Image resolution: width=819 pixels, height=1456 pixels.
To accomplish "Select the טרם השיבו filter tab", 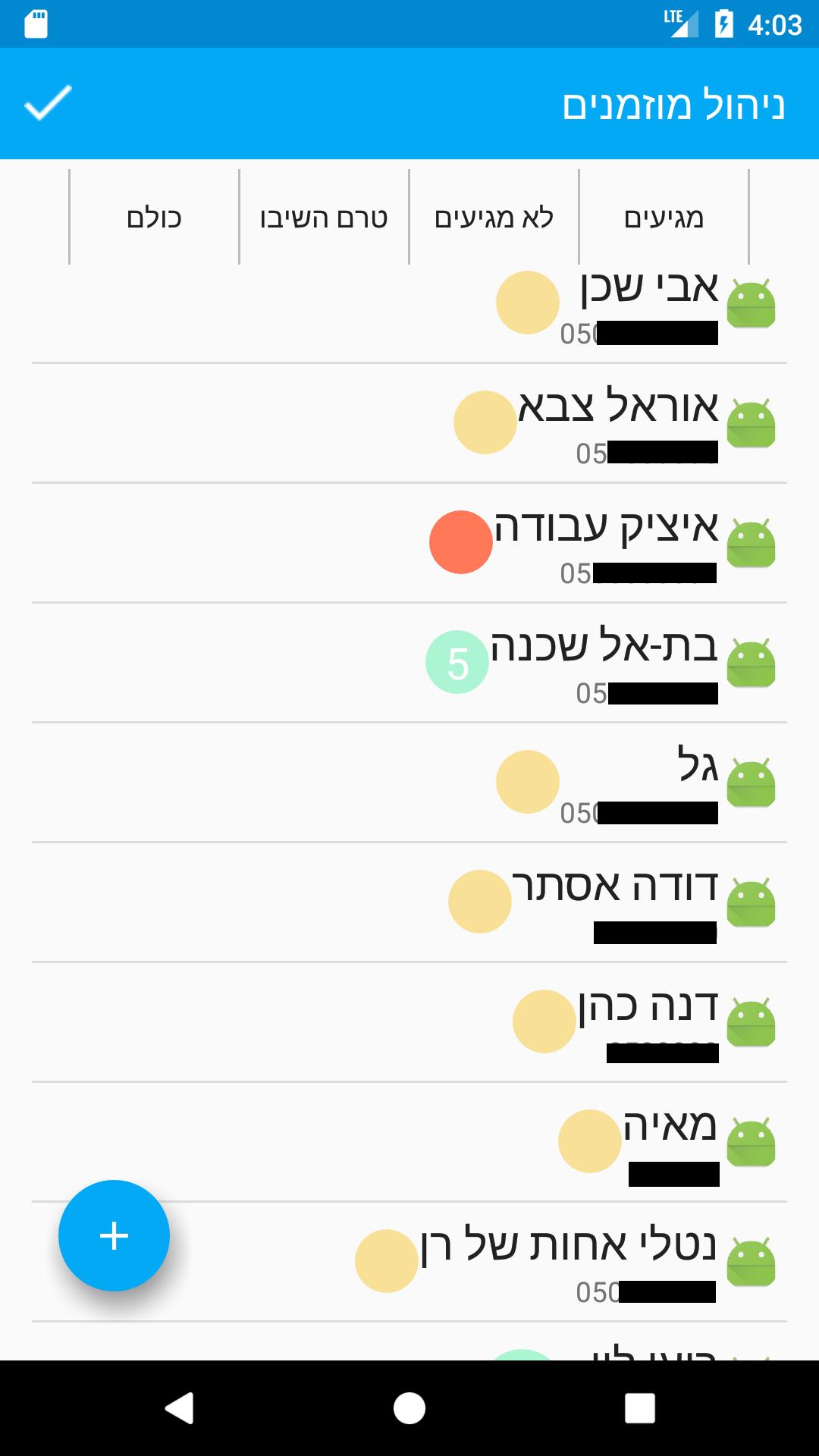I will point(324,218).
